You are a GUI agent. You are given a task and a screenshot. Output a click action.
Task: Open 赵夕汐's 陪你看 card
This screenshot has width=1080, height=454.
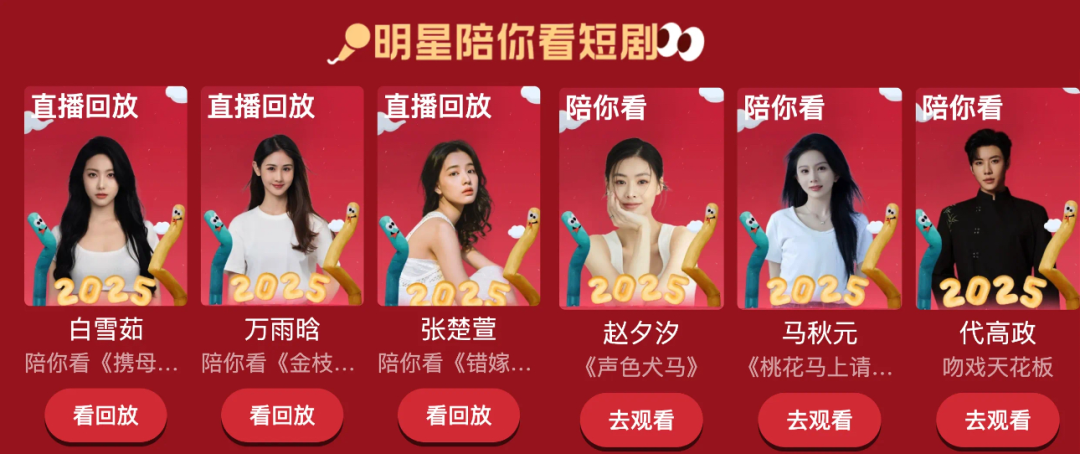click(x=641, y=199)
